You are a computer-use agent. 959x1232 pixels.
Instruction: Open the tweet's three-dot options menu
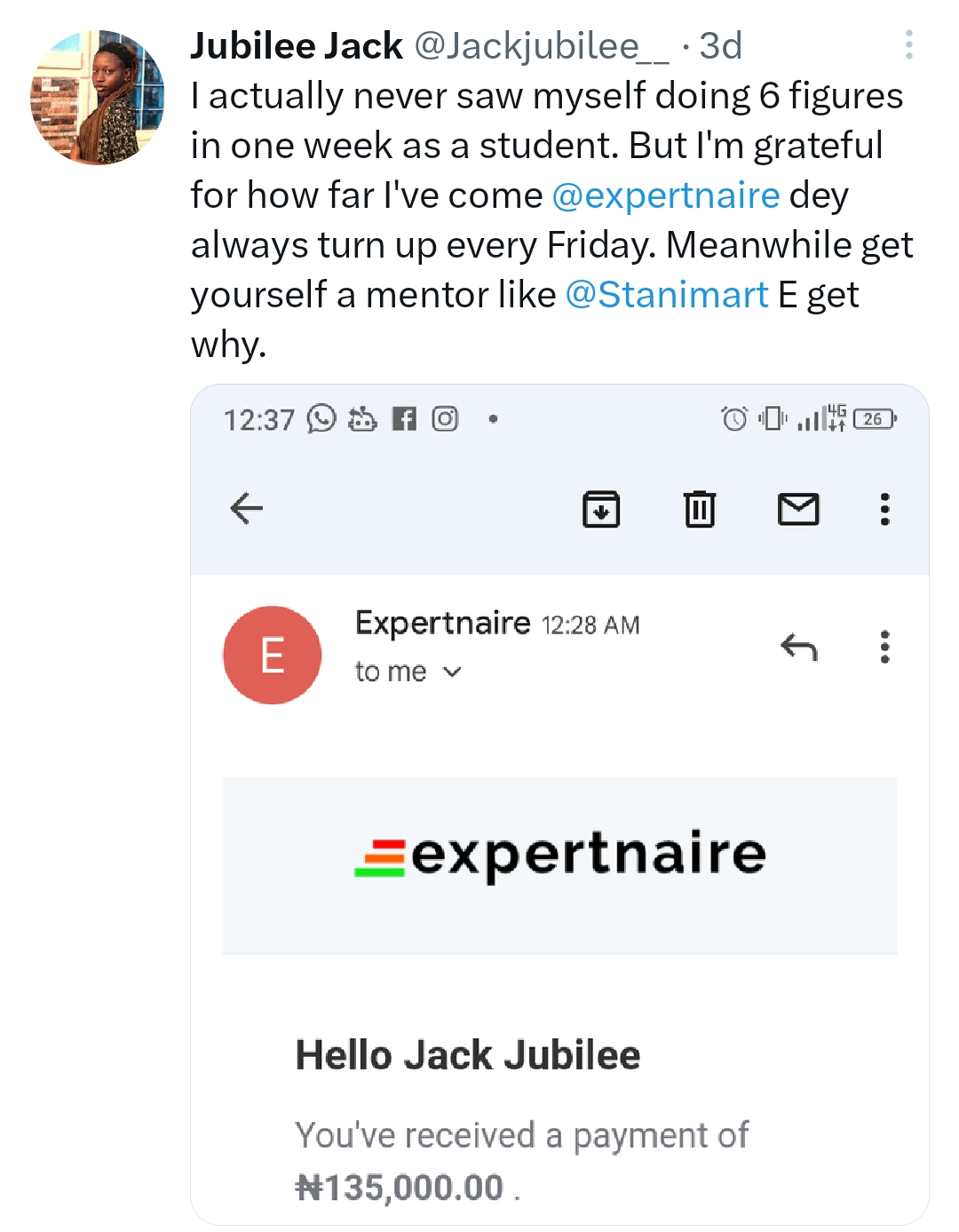point(909,46)
